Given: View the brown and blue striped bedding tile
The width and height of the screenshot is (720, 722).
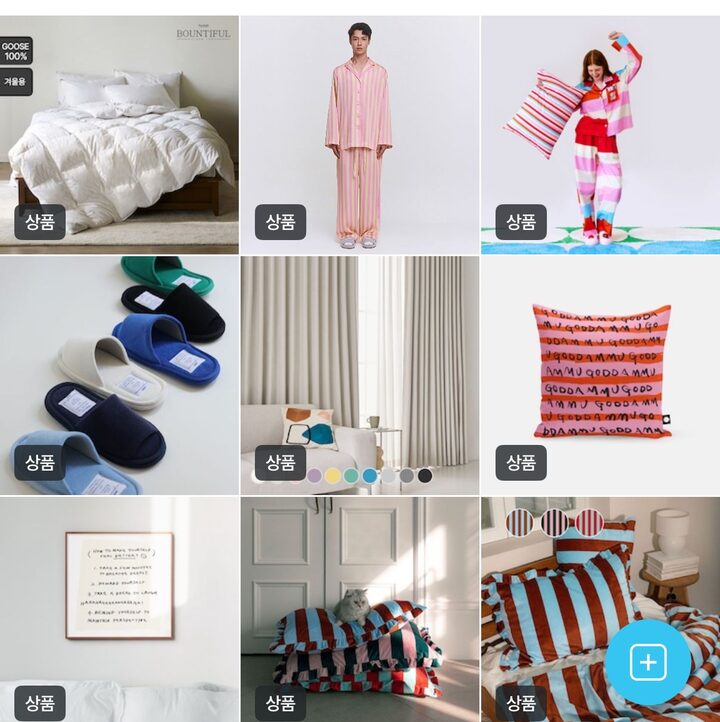Looking at the screenshot, I should pos(560,600).
